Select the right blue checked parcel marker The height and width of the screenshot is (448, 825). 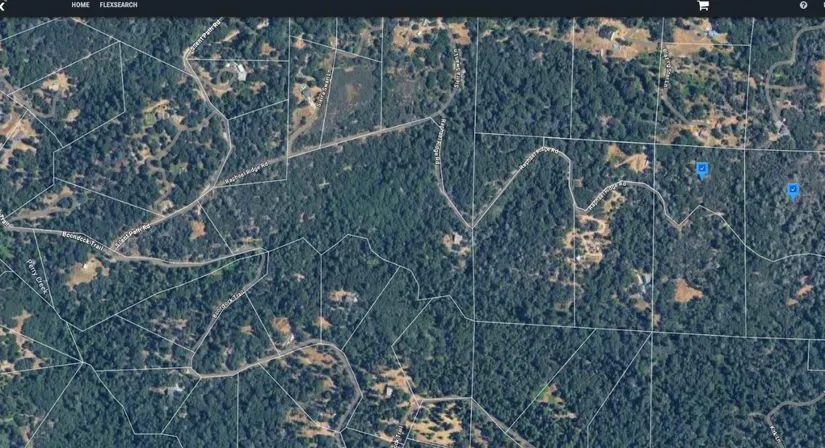pos(793,189)
